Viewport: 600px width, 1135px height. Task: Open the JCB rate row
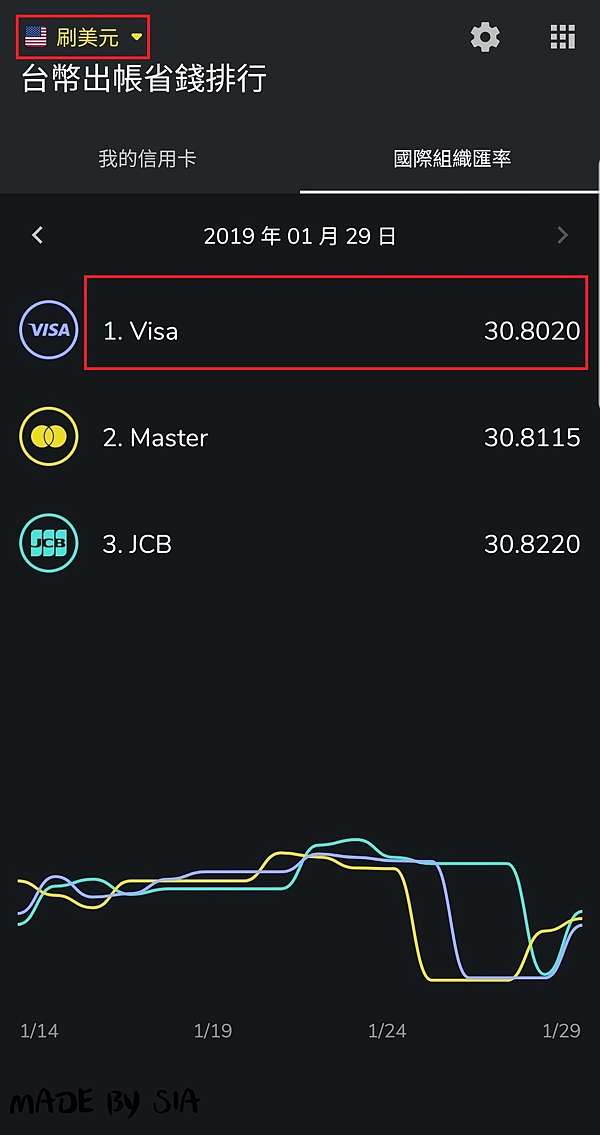(x=300, y=544)
